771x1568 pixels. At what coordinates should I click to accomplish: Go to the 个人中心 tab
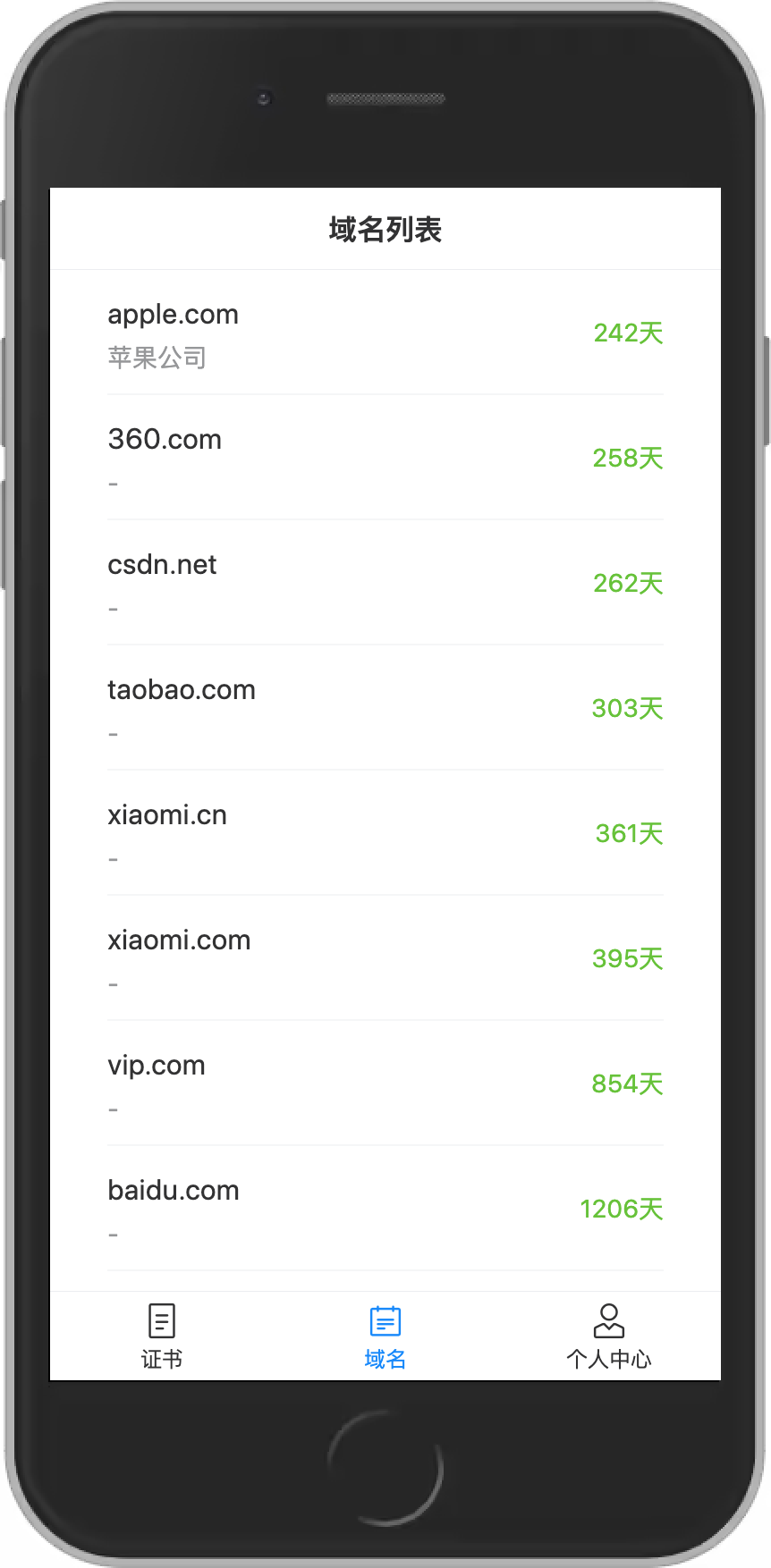[x=608, y=1336]
